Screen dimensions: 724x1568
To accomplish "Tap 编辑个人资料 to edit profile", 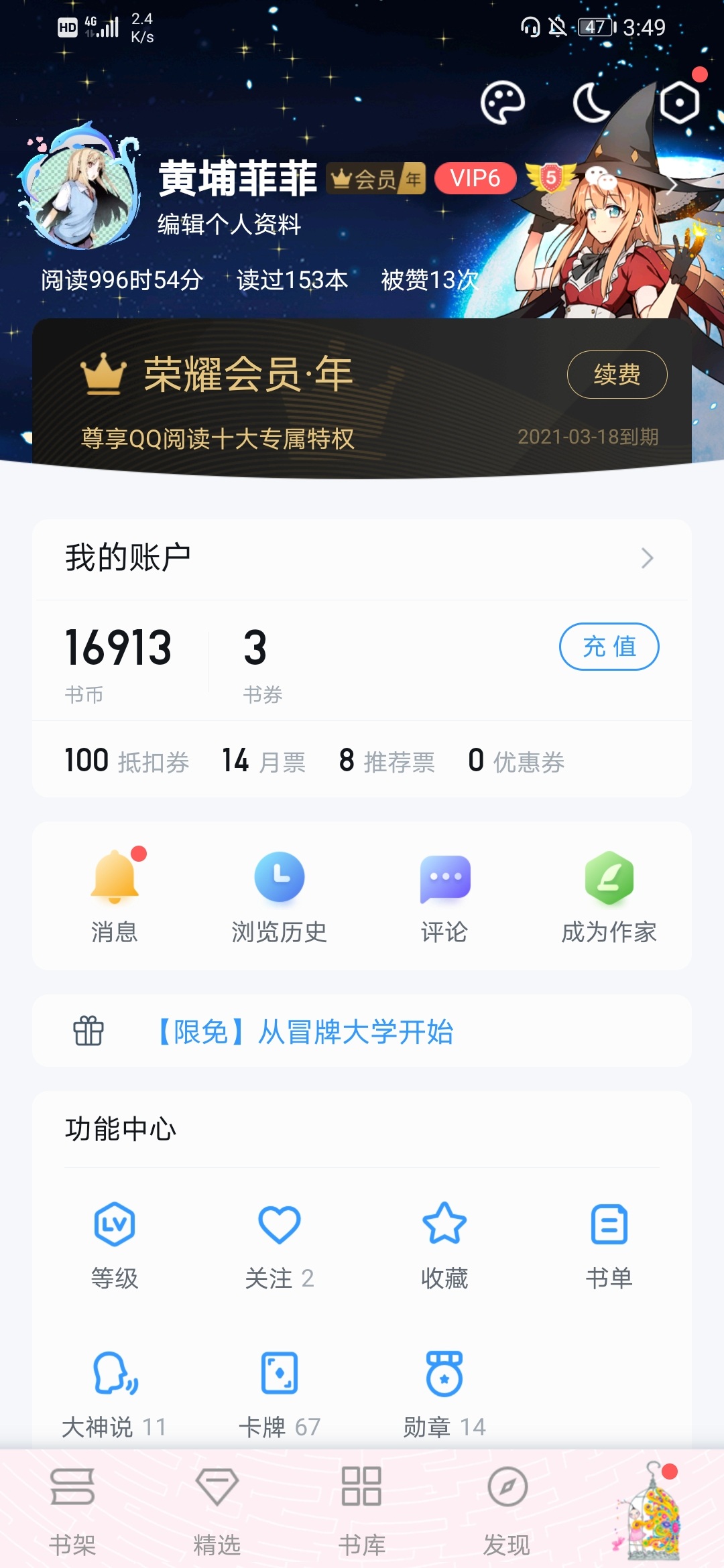I will [229, 224].
